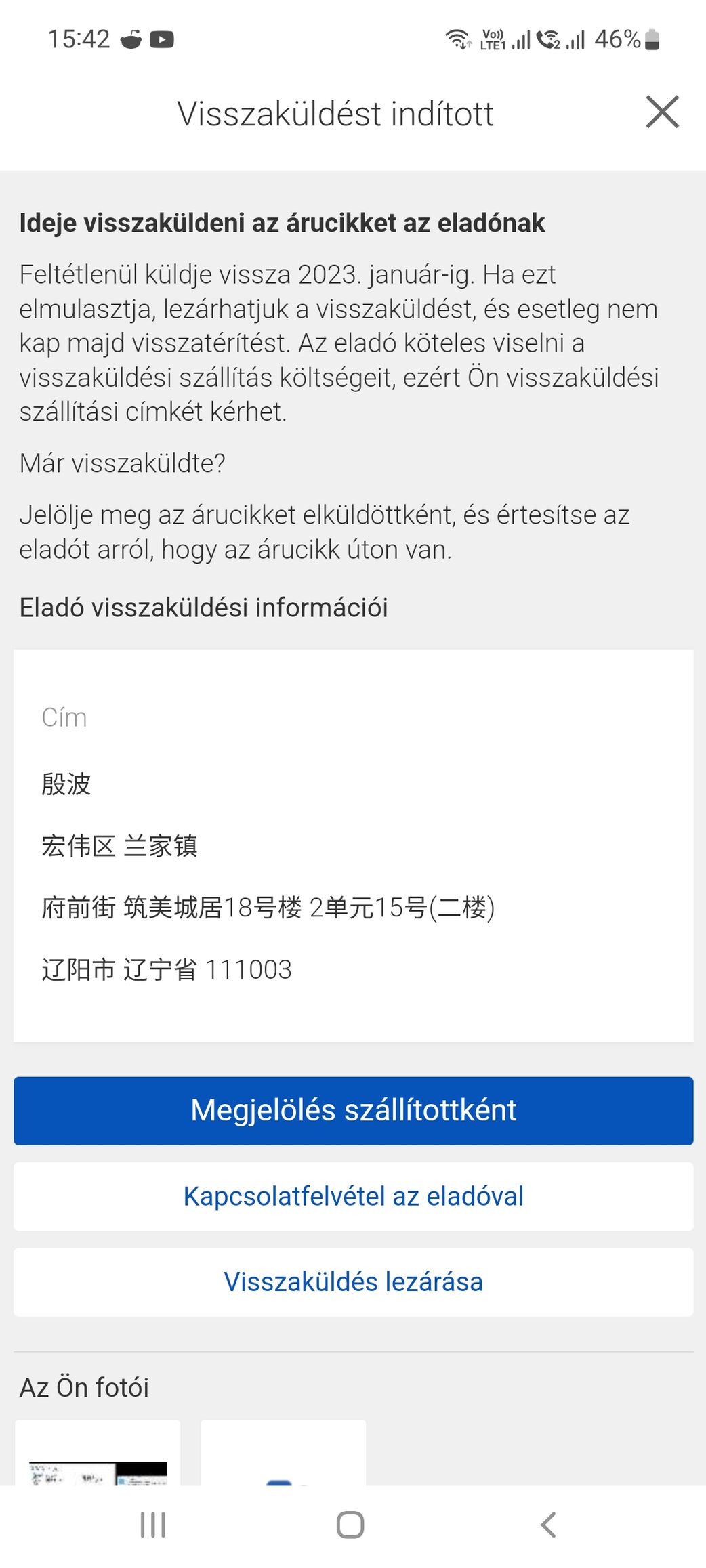The width and height of the screenshot is (706, 1568).
Task: Choose Visszaküldés lezárása
Action: 353,1282
